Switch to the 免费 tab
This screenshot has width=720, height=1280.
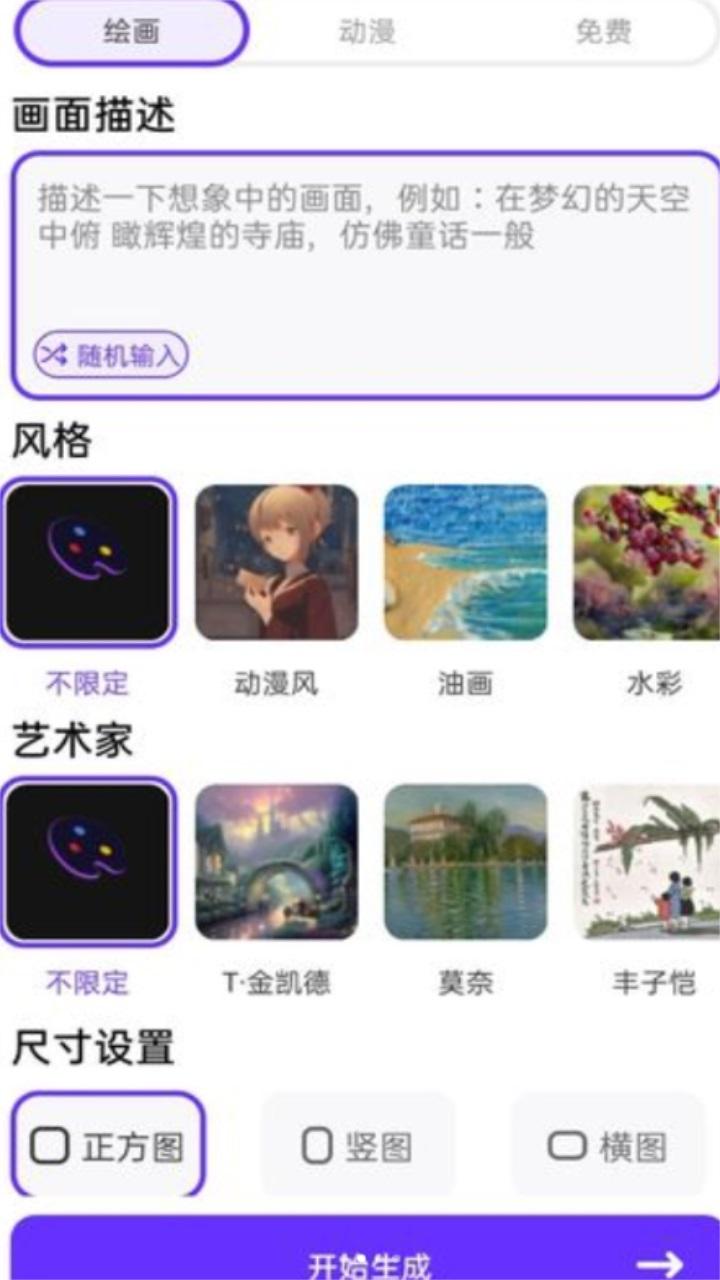click(603, 32)
